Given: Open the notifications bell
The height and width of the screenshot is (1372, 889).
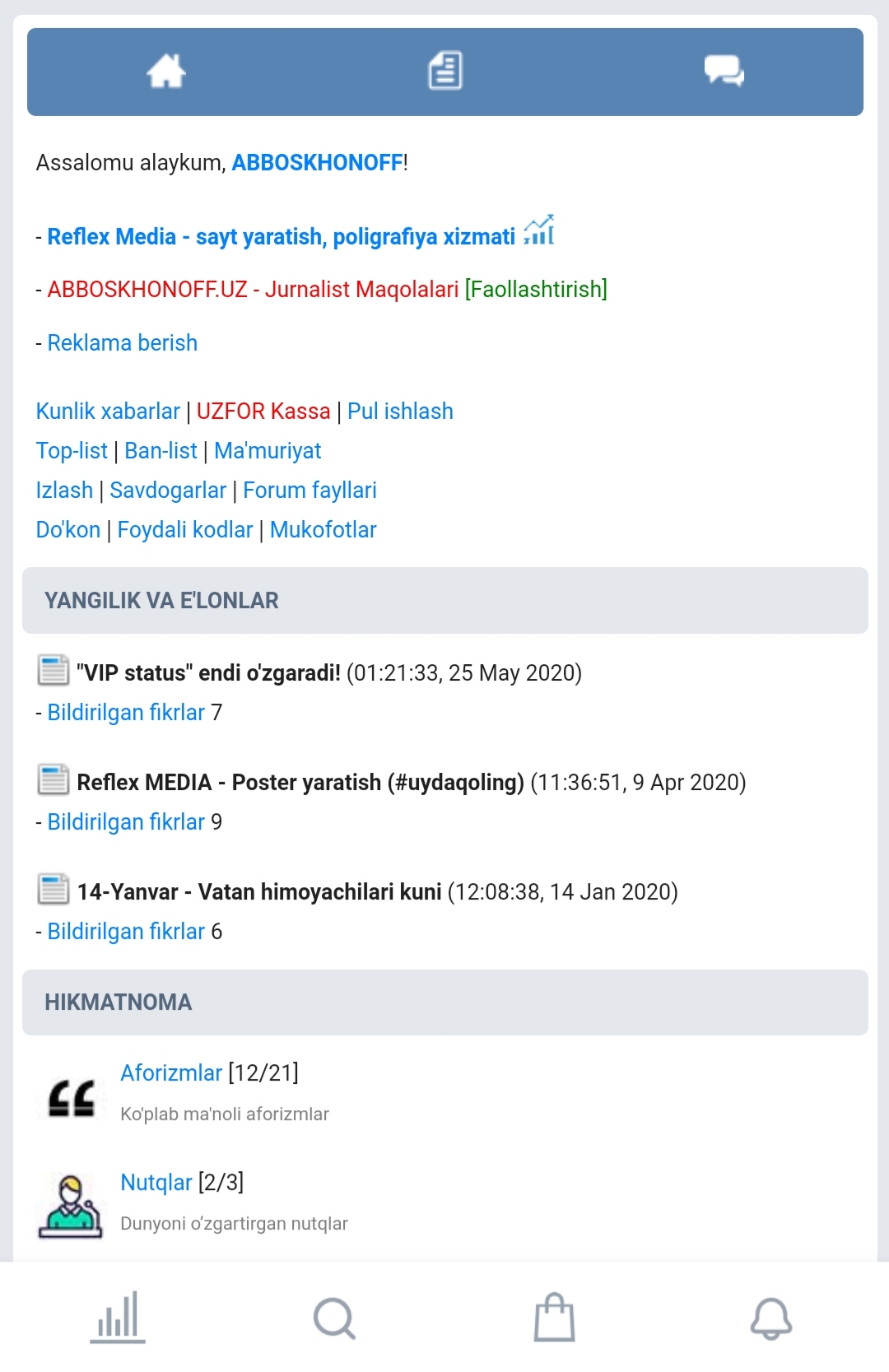Looking at the screenshot, I should [x=770, y=1319].
